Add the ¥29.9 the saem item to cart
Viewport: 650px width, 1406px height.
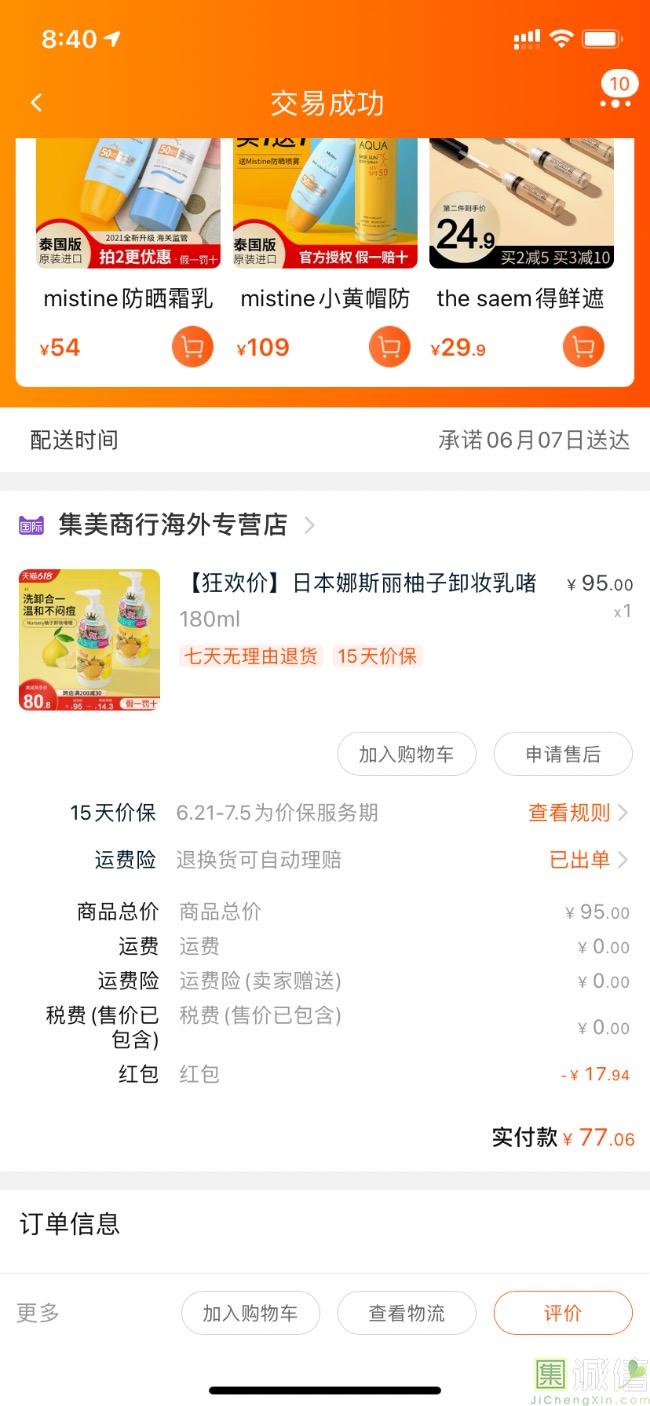coord(583,347)
